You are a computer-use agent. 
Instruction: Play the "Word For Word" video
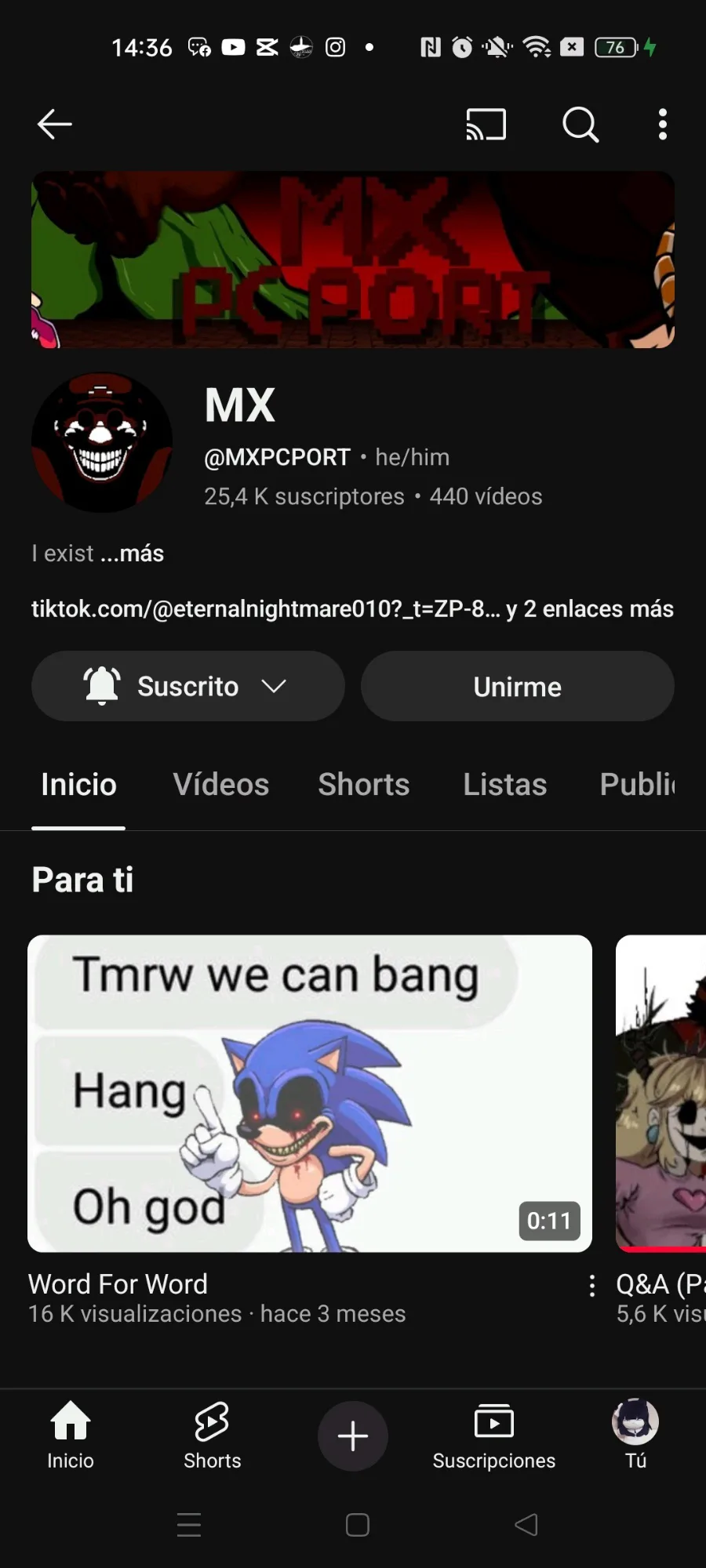point(310,1094)
